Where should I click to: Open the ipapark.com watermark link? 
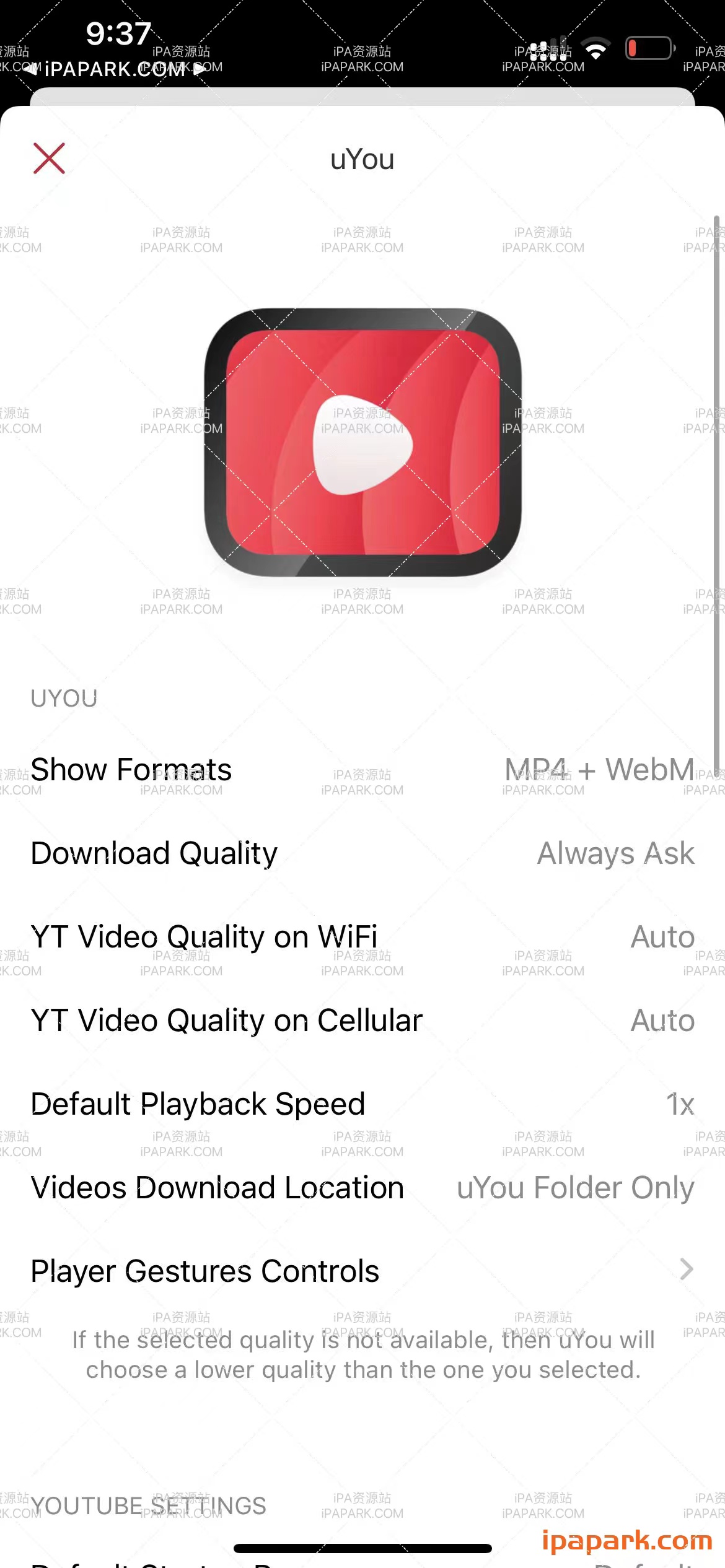626,1540
